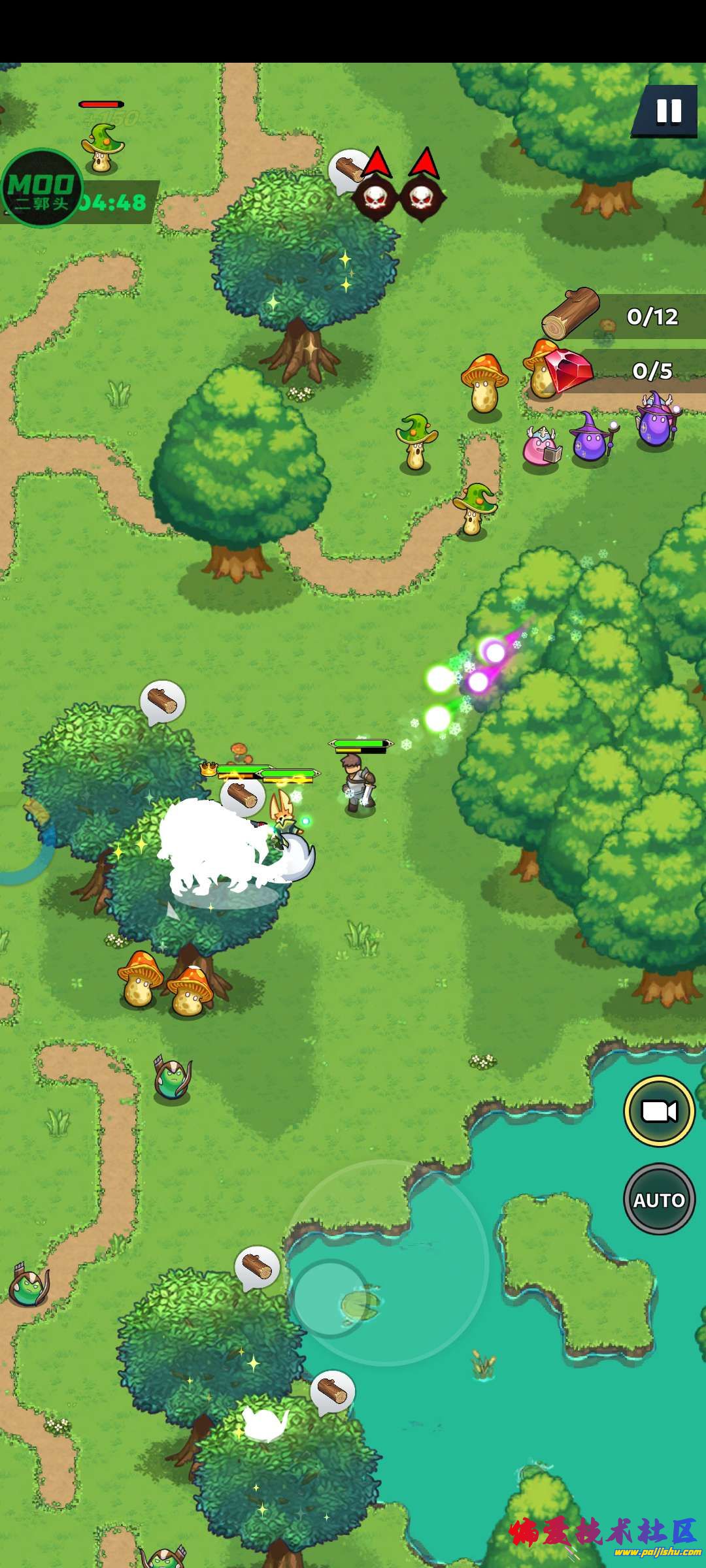Toggle the AUTO battle button
Screen dimensions: 706x1568
point(658,1200)
